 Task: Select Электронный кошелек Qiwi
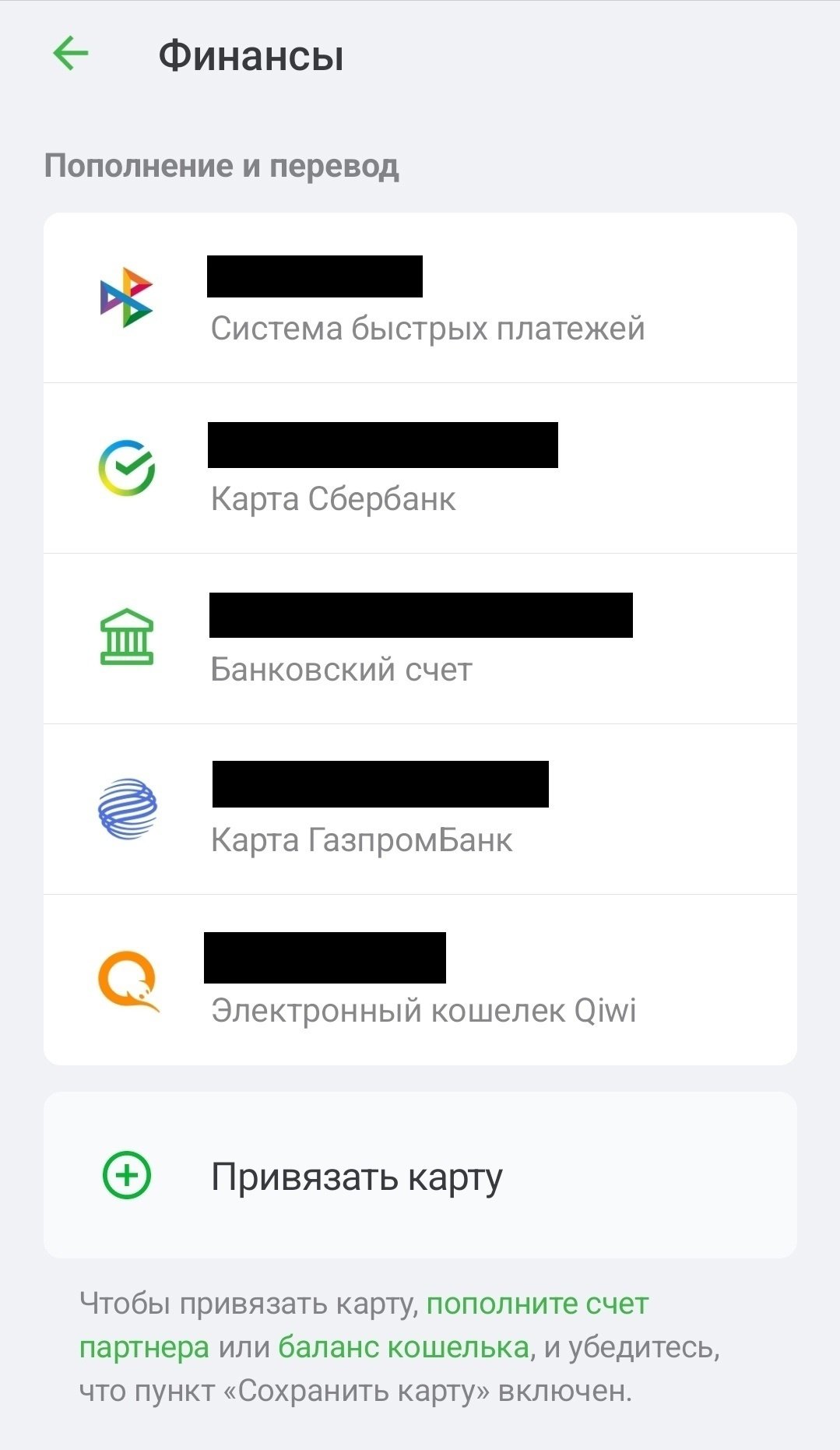(x=420, y=980)
